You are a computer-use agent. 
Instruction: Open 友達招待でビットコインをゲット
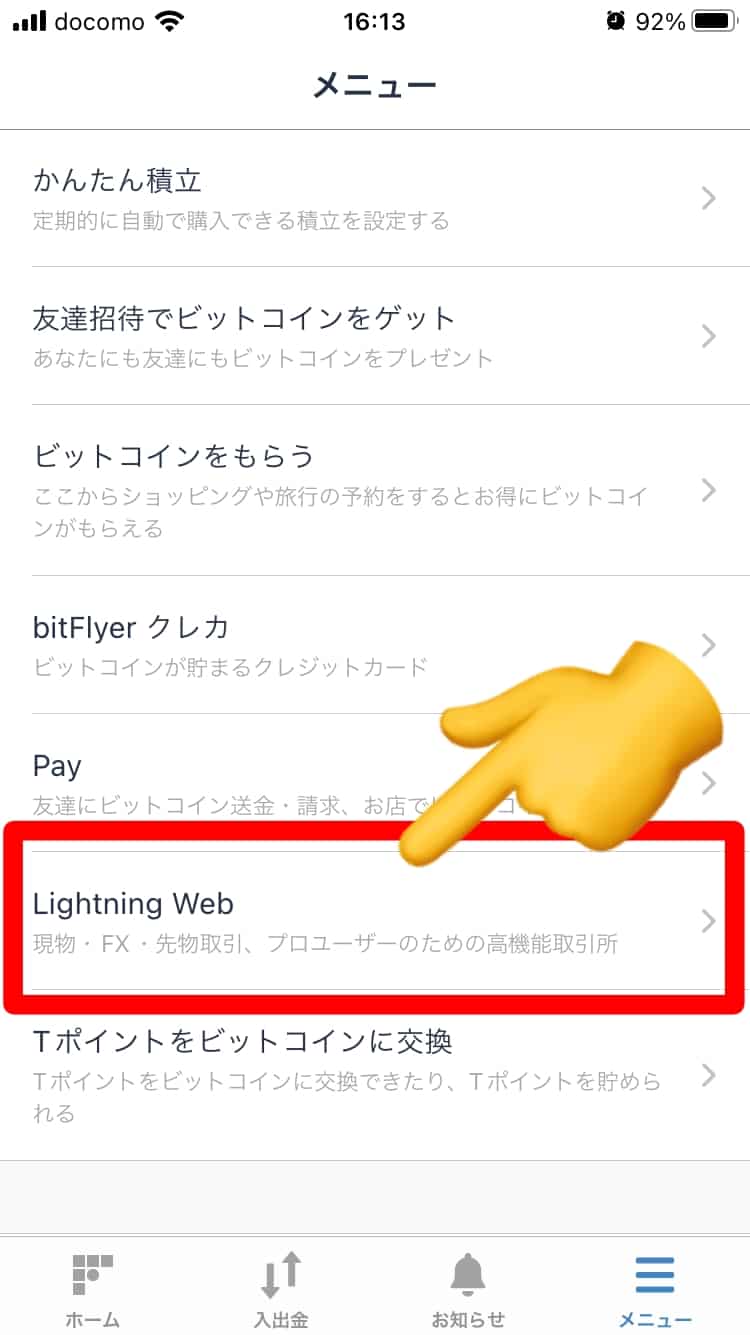coord(375,336)
